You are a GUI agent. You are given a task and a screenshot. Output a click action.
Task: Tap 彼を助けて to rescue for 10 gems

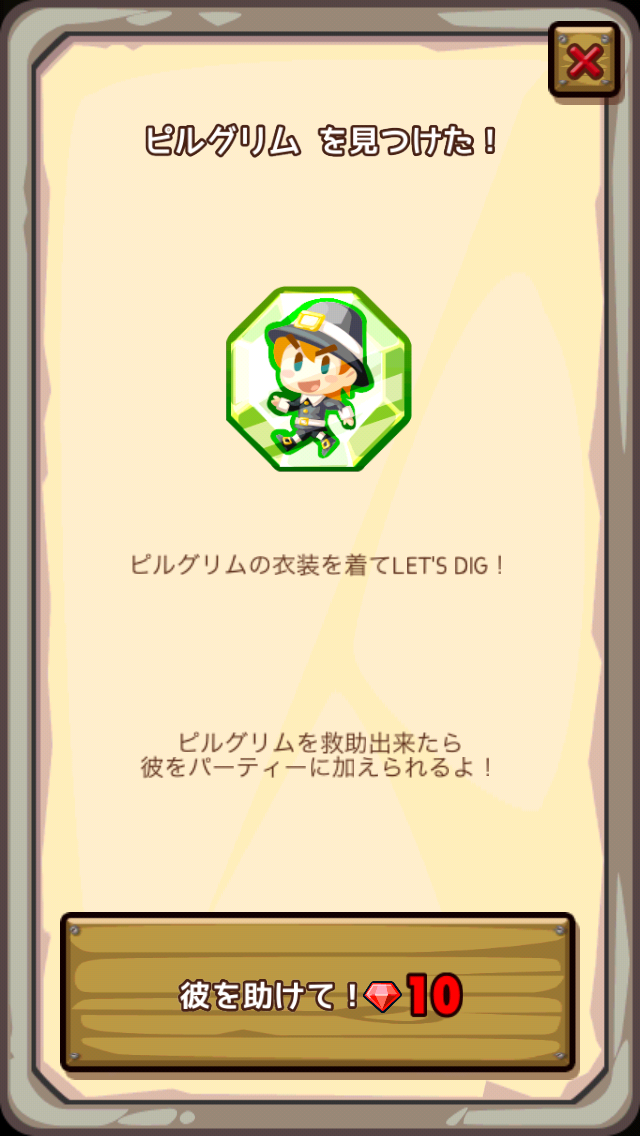point(318,993)
